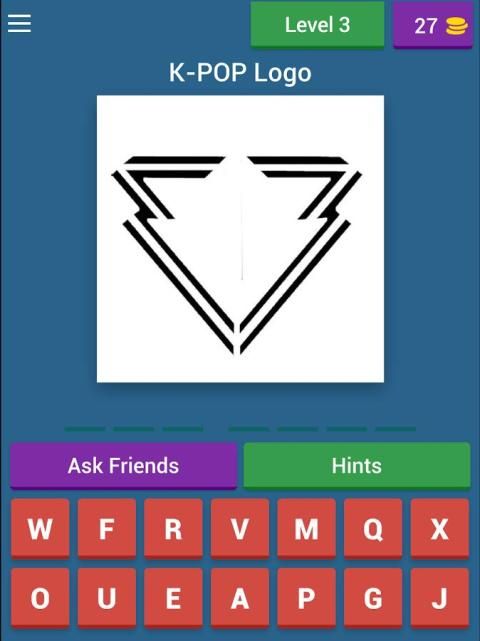
Task: Select the letter G tile
Action: coord(373,598)
